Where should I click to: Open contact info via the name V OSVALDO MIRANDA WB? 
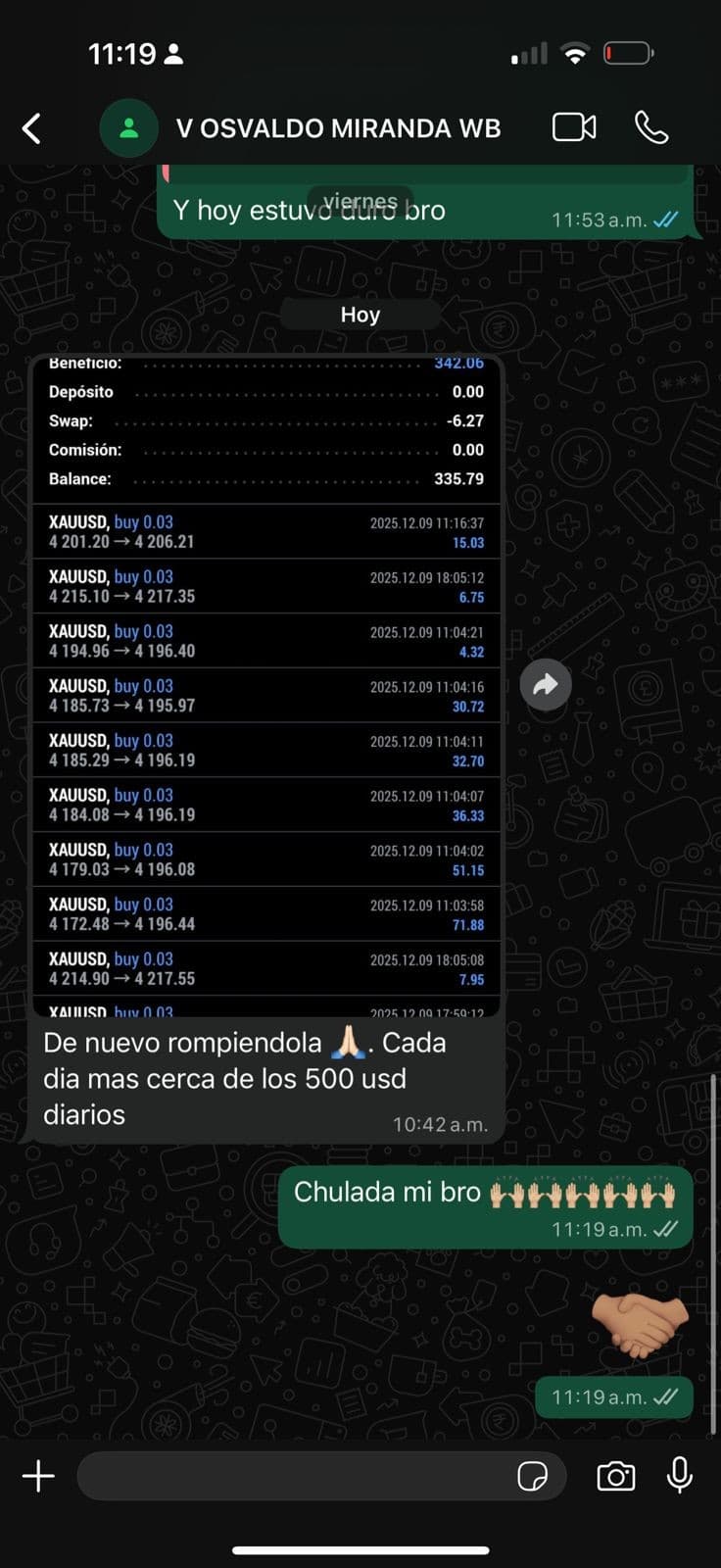pos(337,127)
